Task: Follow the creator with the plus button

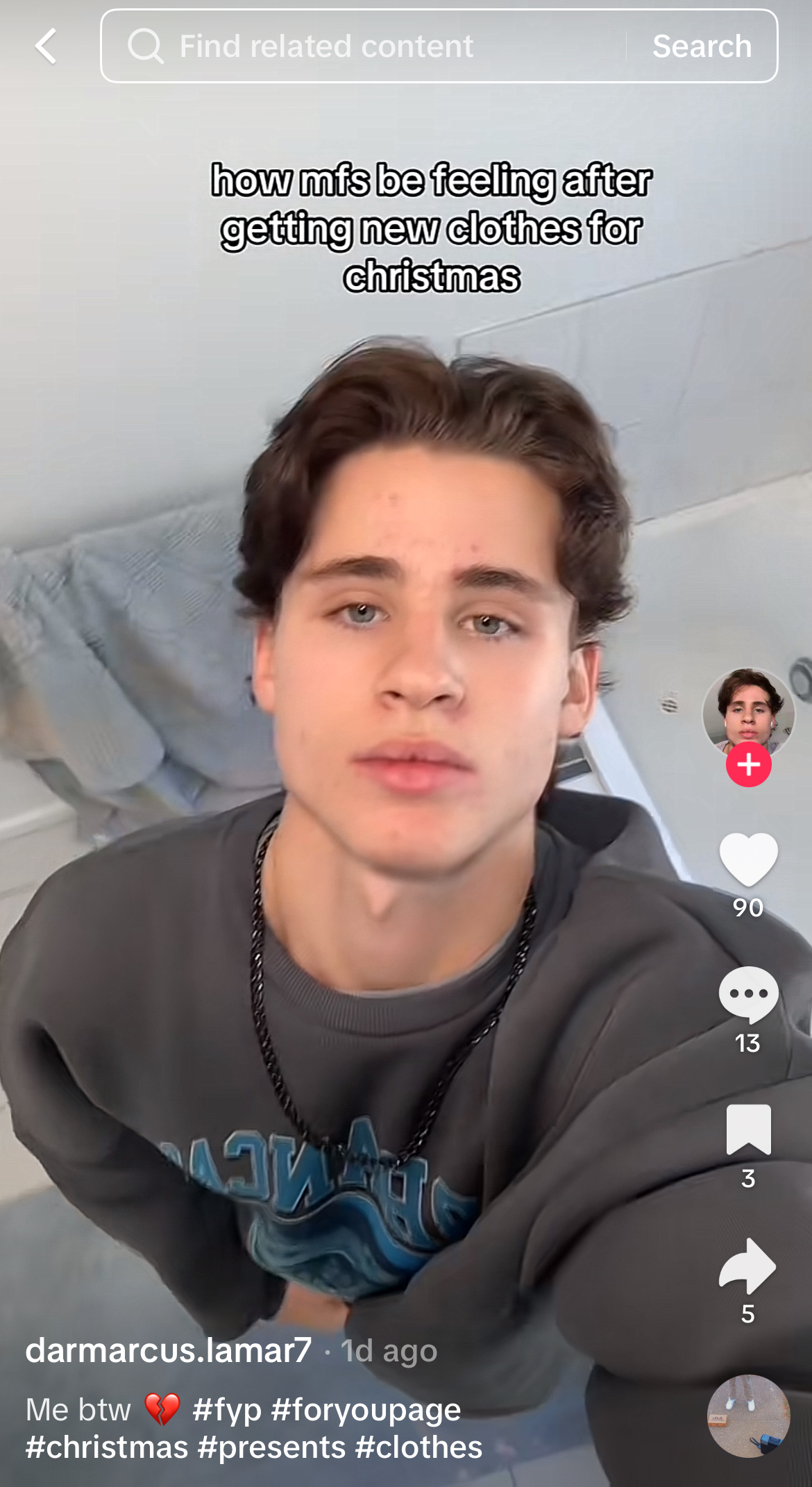Action: point(748,764)
